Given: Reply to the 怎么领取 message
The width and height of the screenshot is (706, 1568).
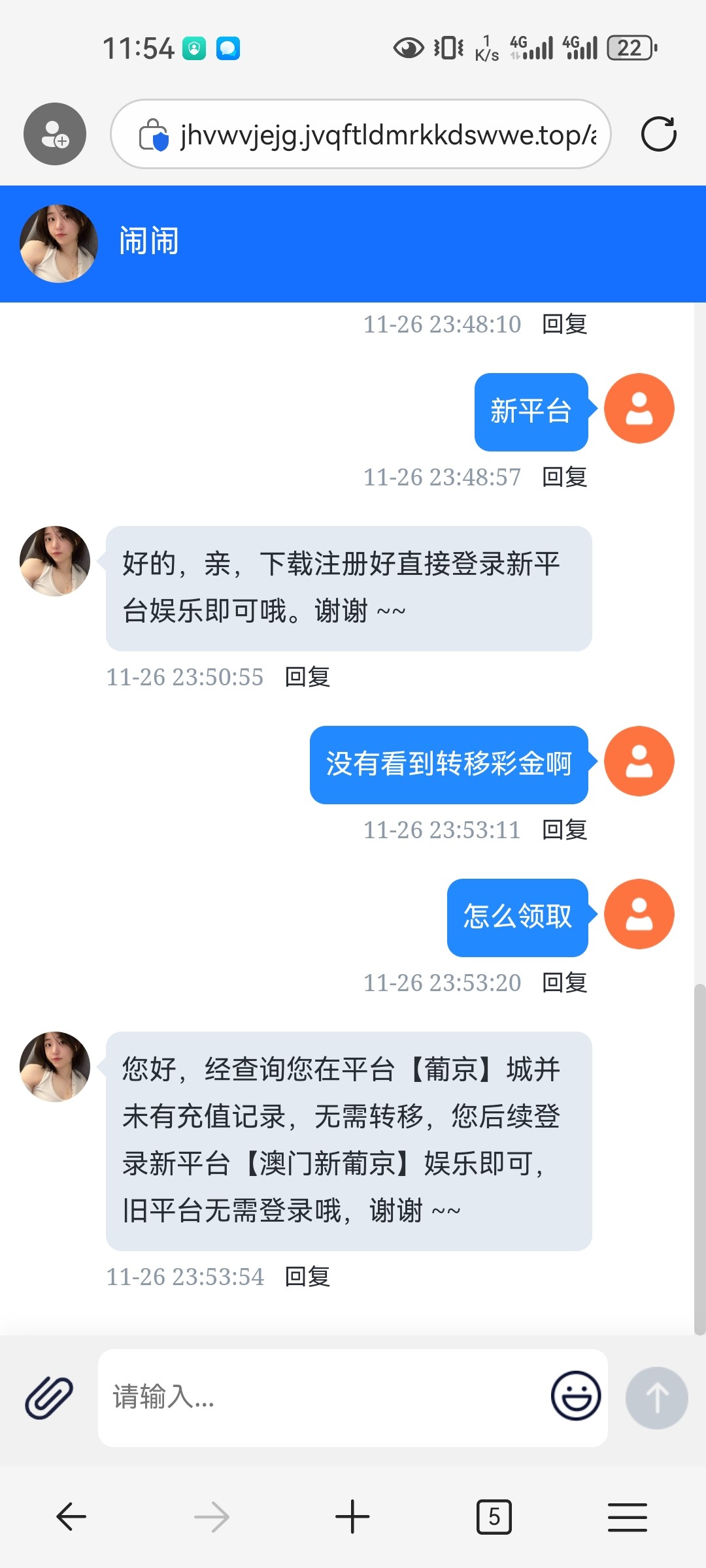Looking at the screenshot, I should [x=565, y=983].
